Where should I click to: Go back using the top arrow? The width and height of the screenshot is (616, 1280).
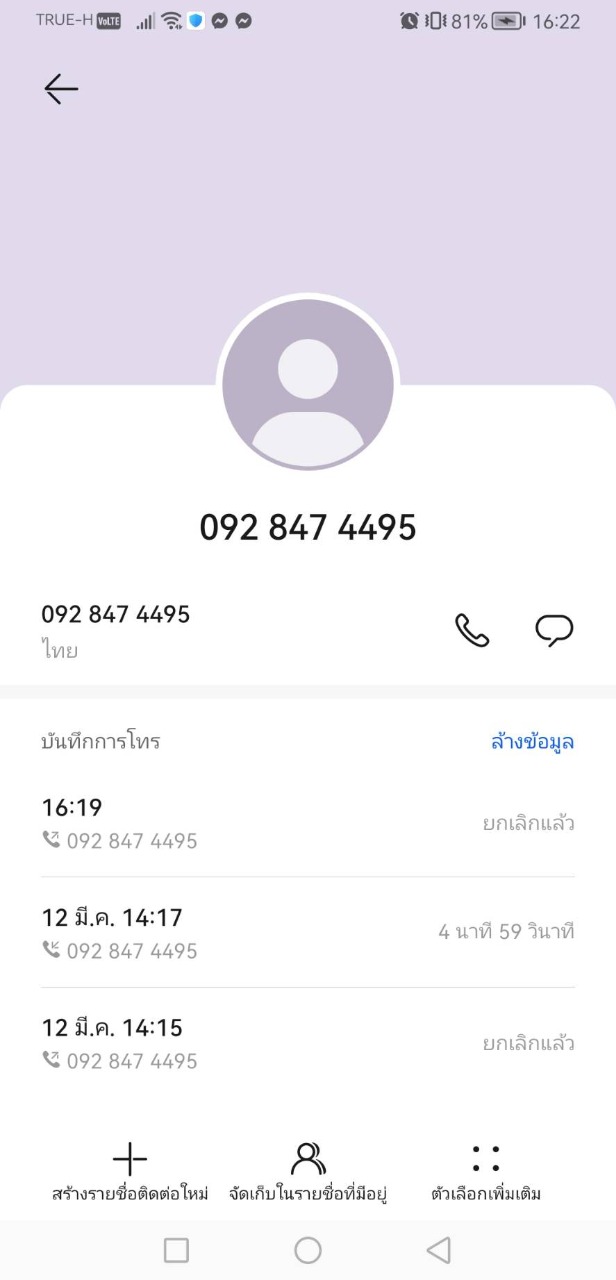pos(61,89)
